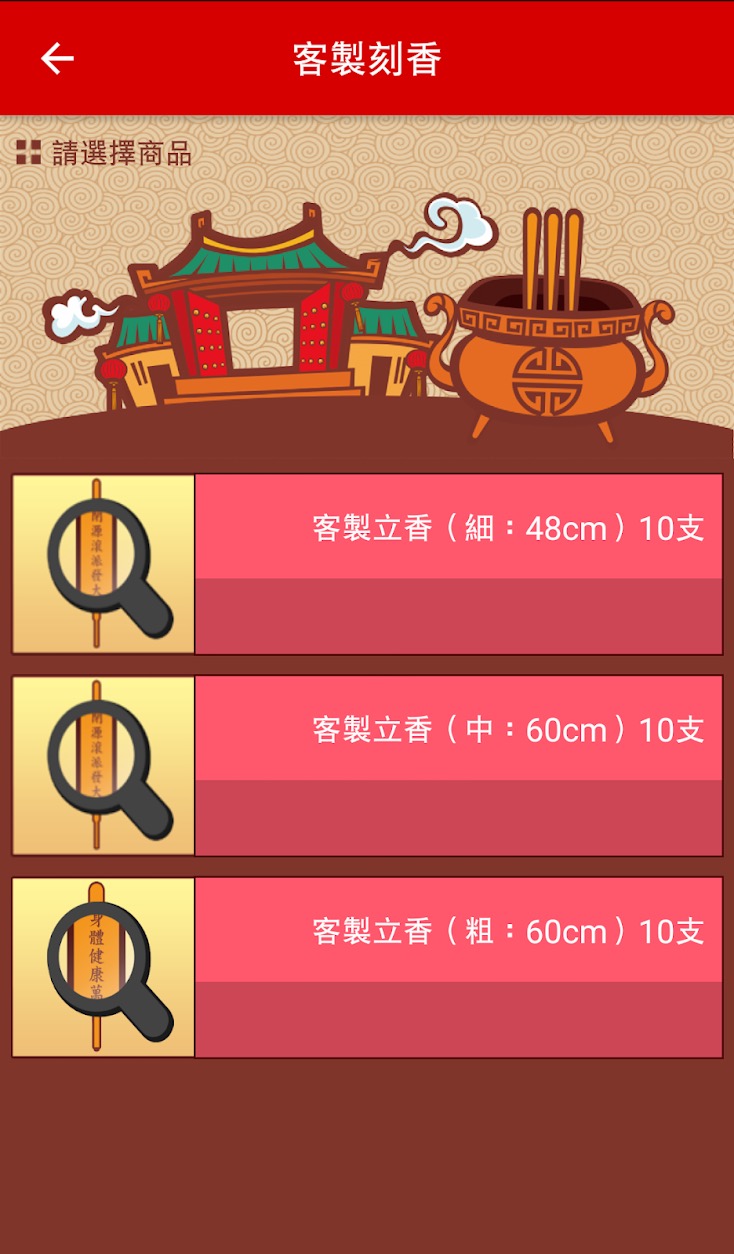Select 客製立香（粗：60cm）10支 product

[508, 932]
